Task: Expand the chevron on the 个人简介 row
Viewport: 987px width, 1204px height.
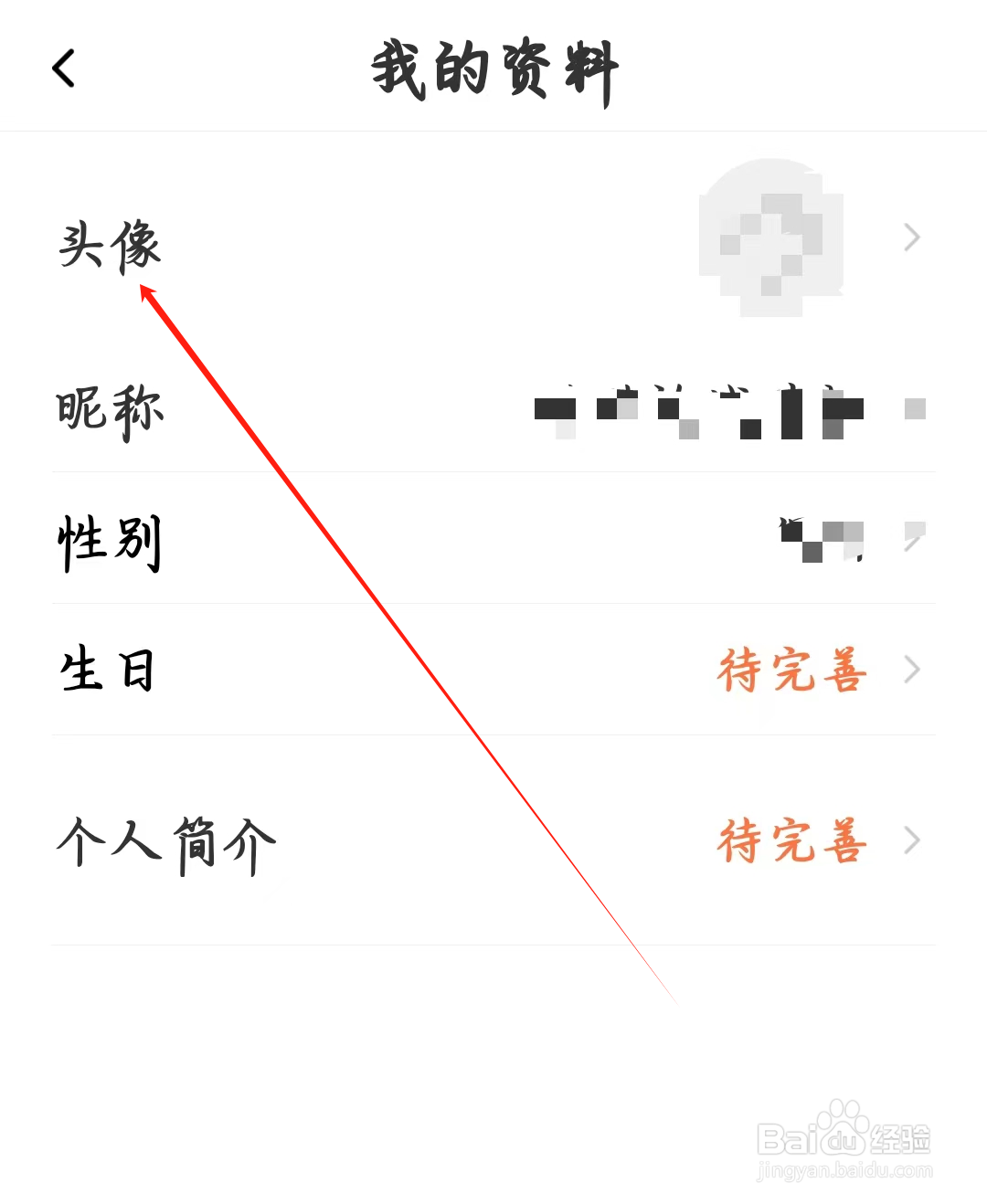Action: click(911, 840)
